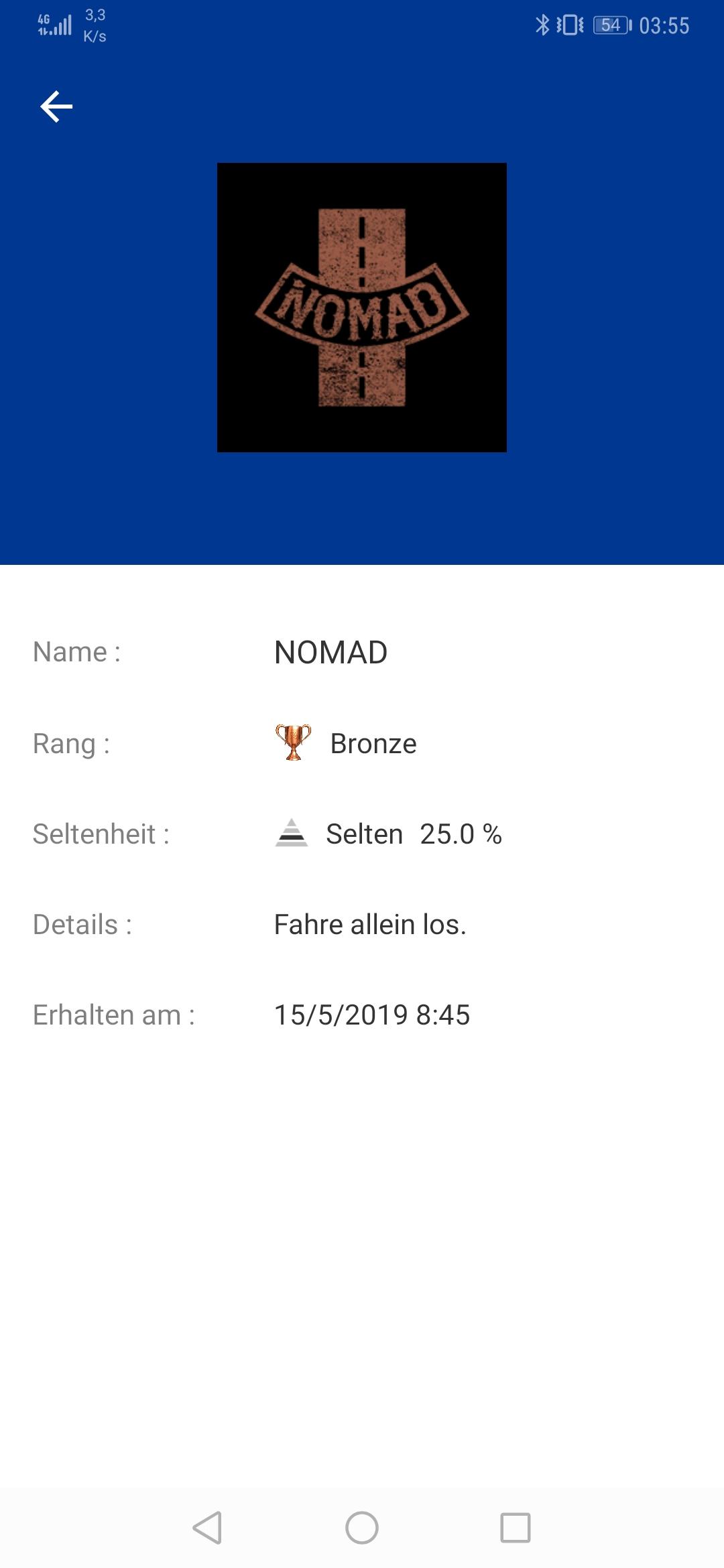Tap the system home button
This screenshot has width=724, height=1568.
tap(362, 1528)
